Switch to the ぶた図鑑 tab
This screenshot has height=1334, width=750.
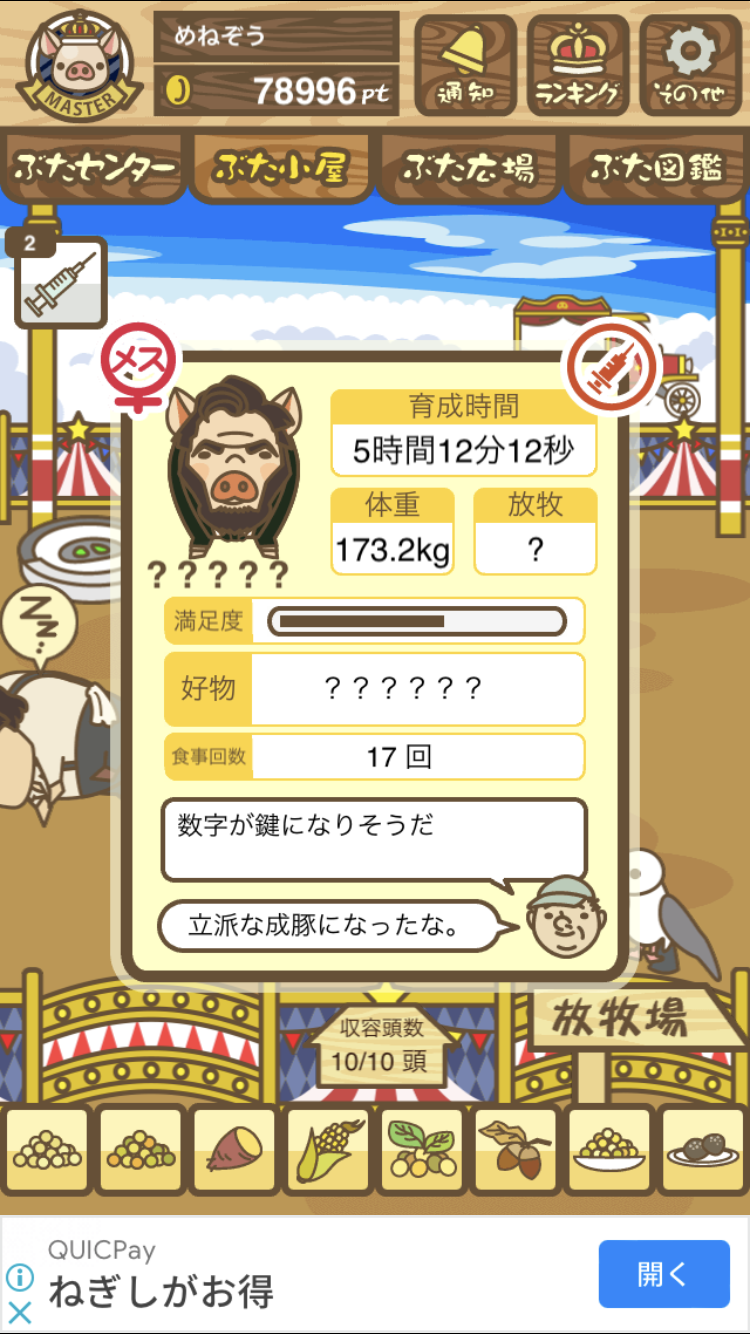[655, 168]
